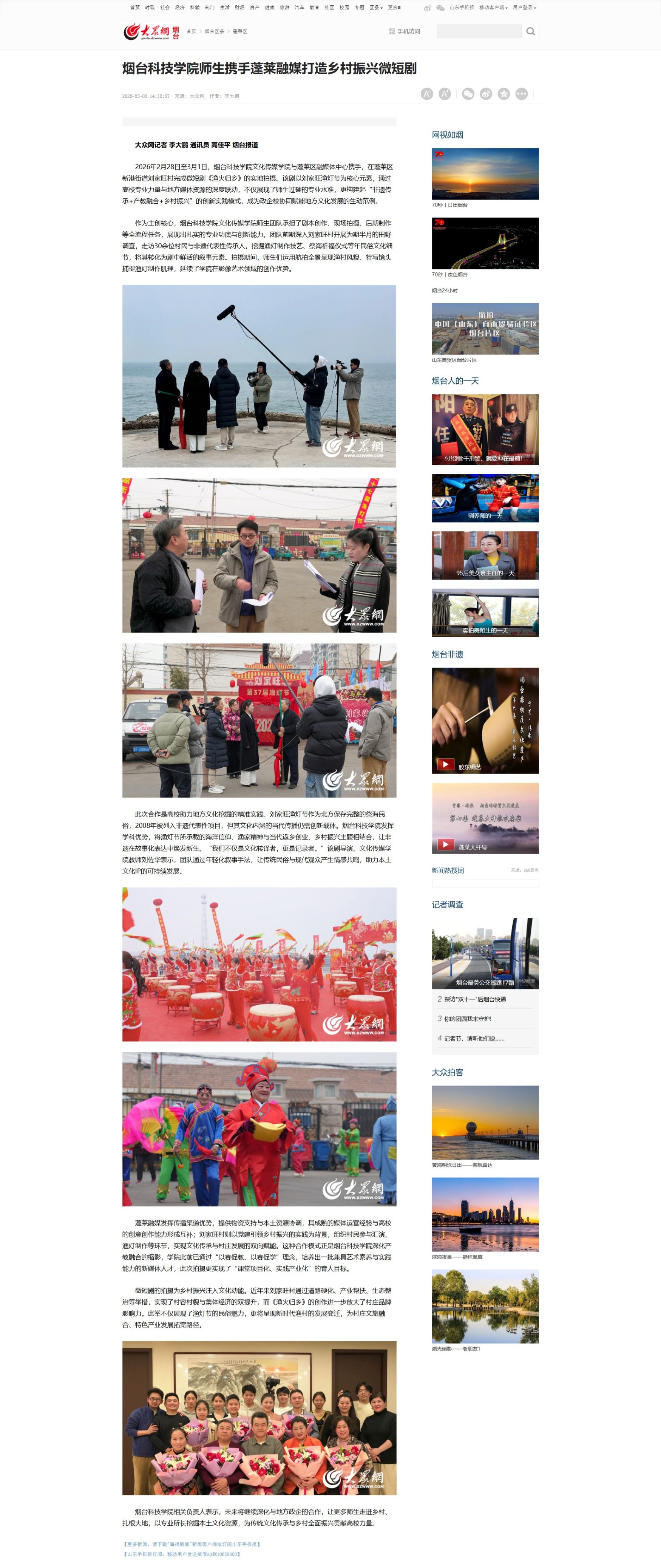Open the 夜色烟台 video thumbnail
This screenshot has height=1568, width=661.
pyautogui.click(x=485, y=243)
